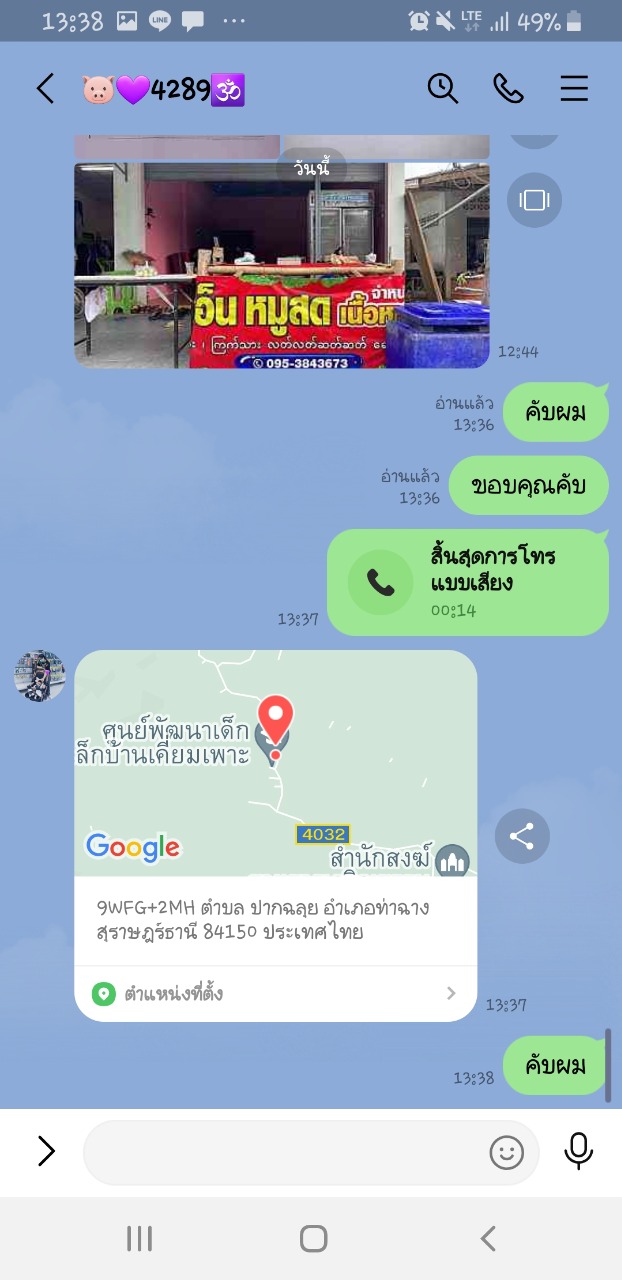
Task: Tap the ended voice call bubble
Action: click(467, 582)
